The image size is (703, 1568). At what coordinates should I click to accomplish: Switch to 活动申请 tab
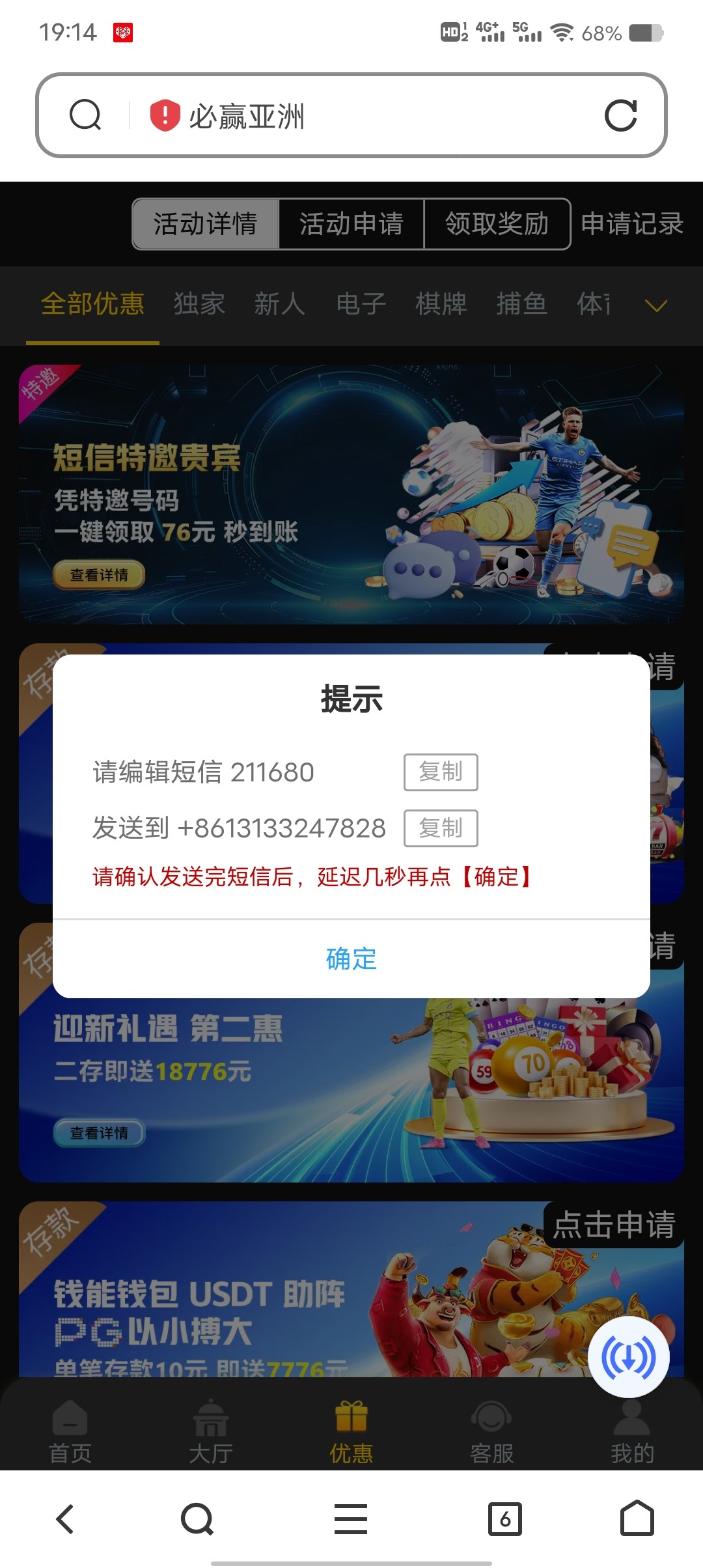click(351, 224)
